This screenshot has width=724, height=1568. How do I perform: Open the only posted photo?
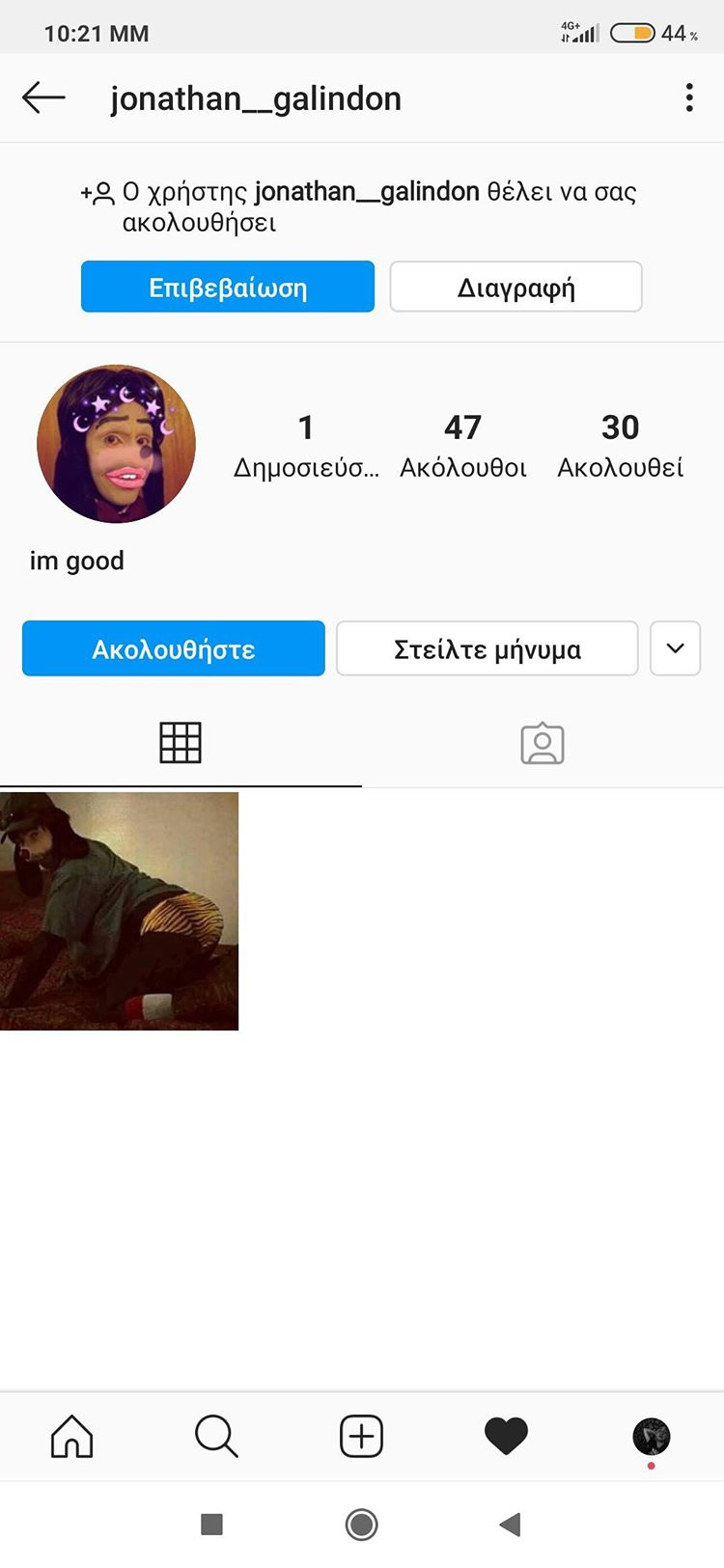click(x=119, y=911)
